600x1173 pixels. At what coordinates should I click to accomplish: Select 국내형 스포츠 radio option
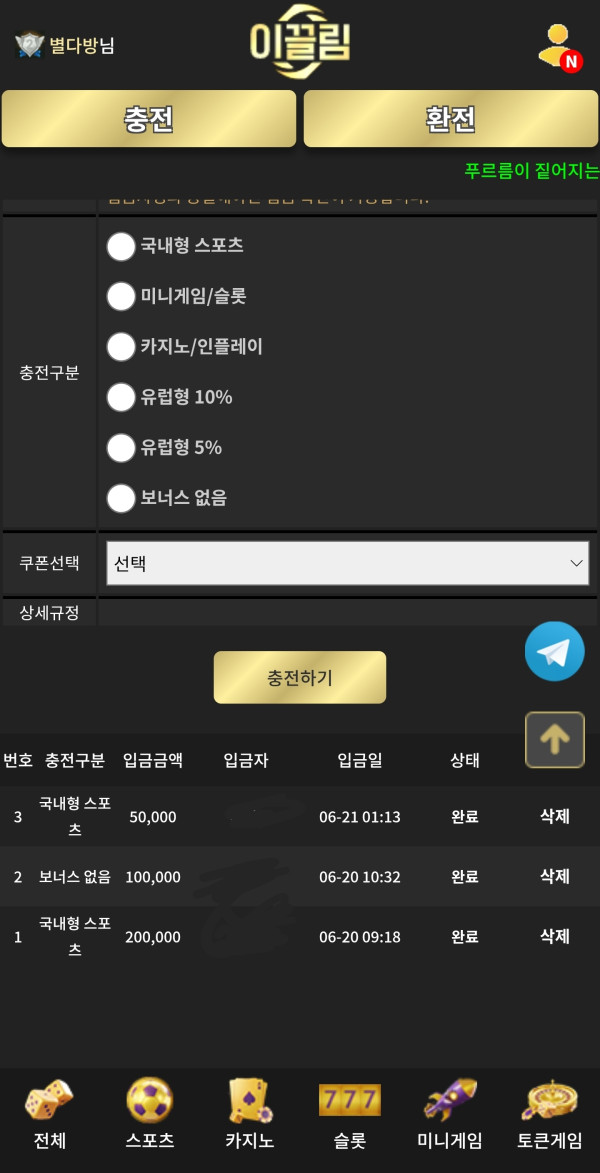point(121,246)
